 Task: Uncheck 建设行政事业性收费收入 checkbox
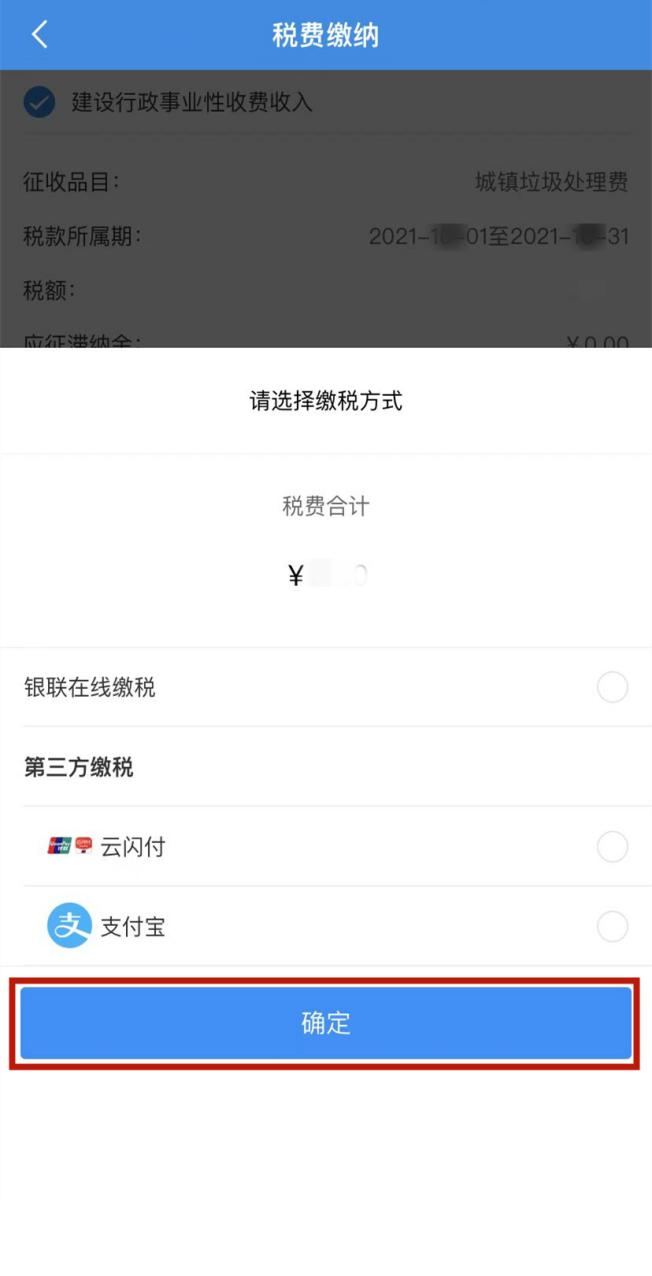(x=40, y=102)
